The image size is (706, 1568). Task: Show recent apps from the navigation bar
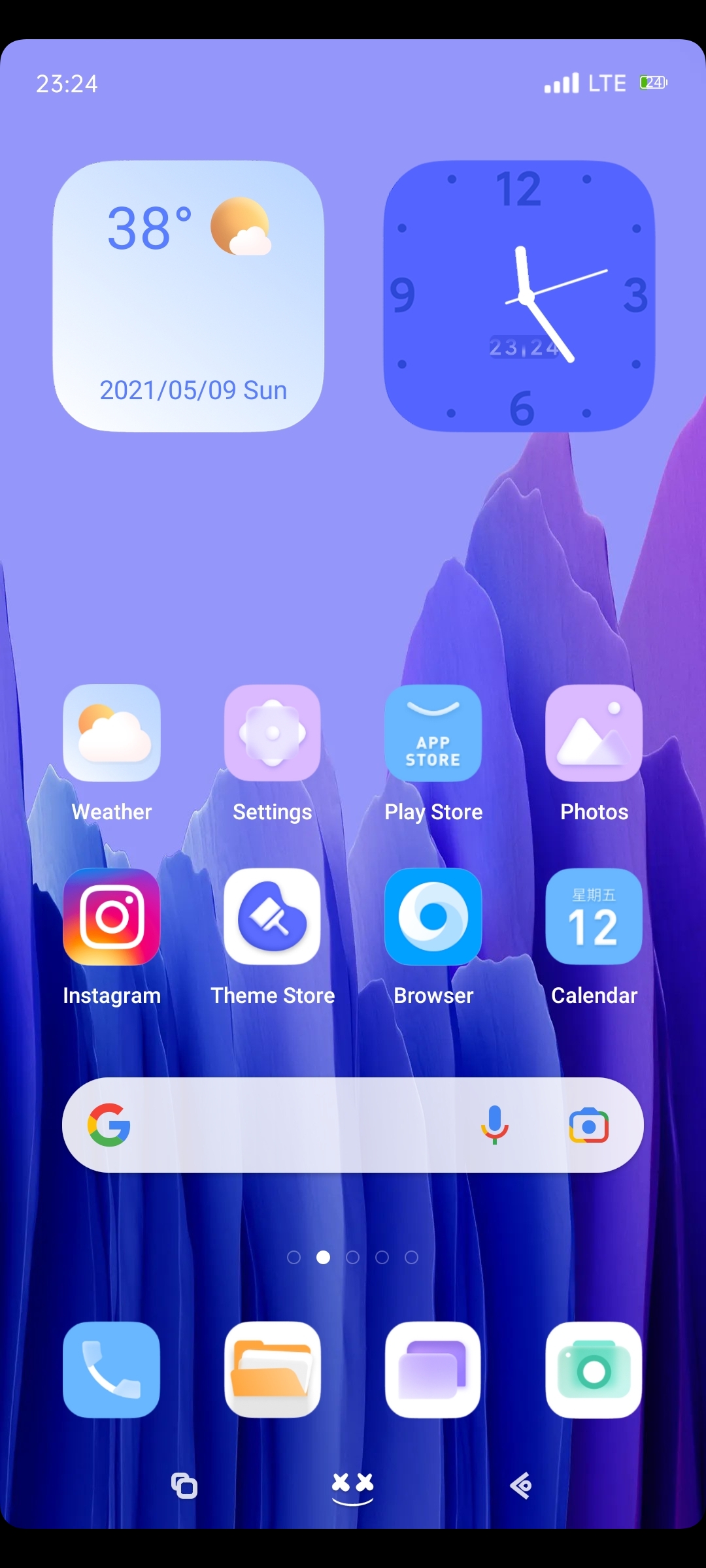(x=184, y=1486)
